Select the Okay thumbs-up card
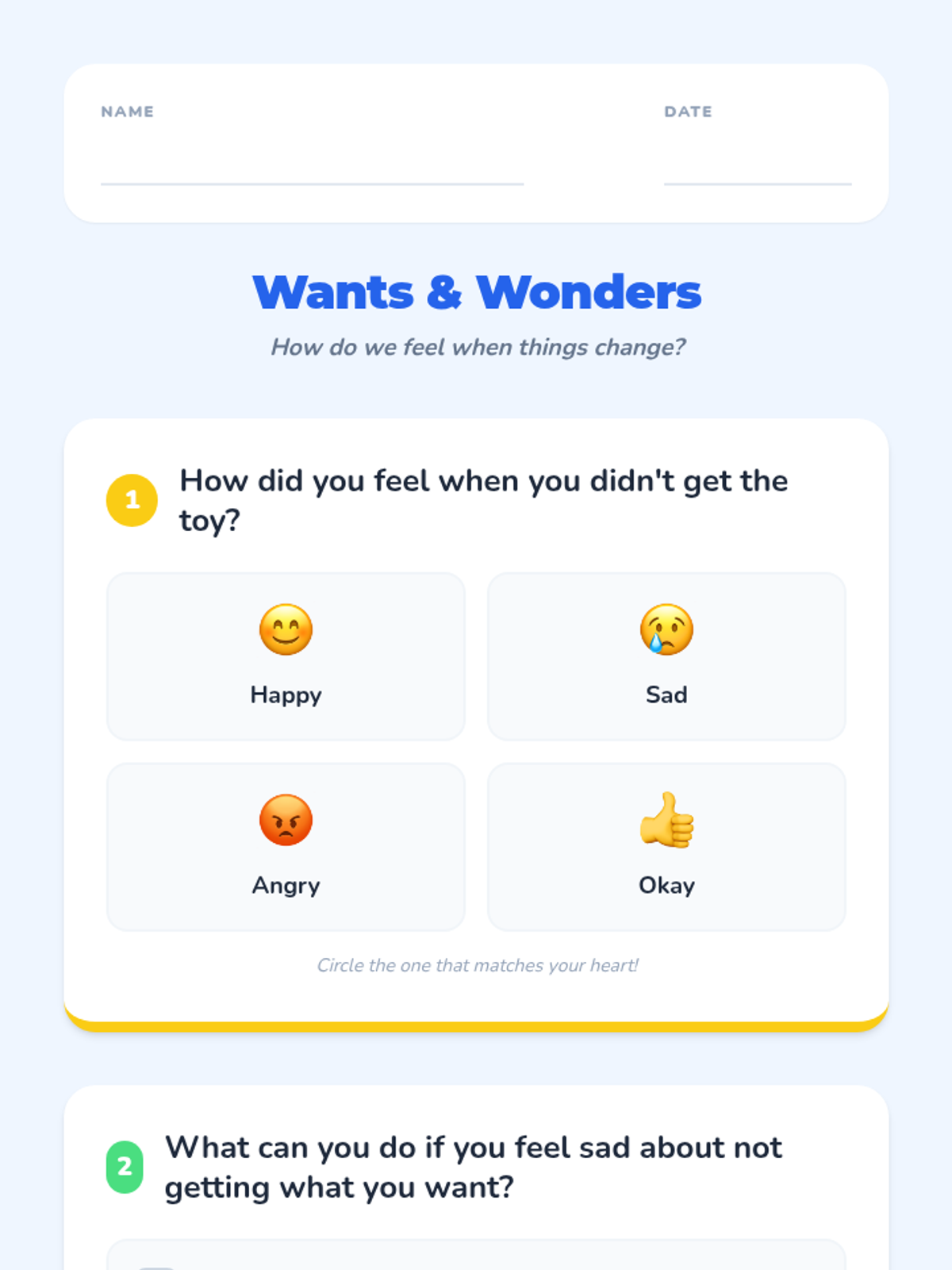Viewport: 952px width, 1270px height. (666, 847)
